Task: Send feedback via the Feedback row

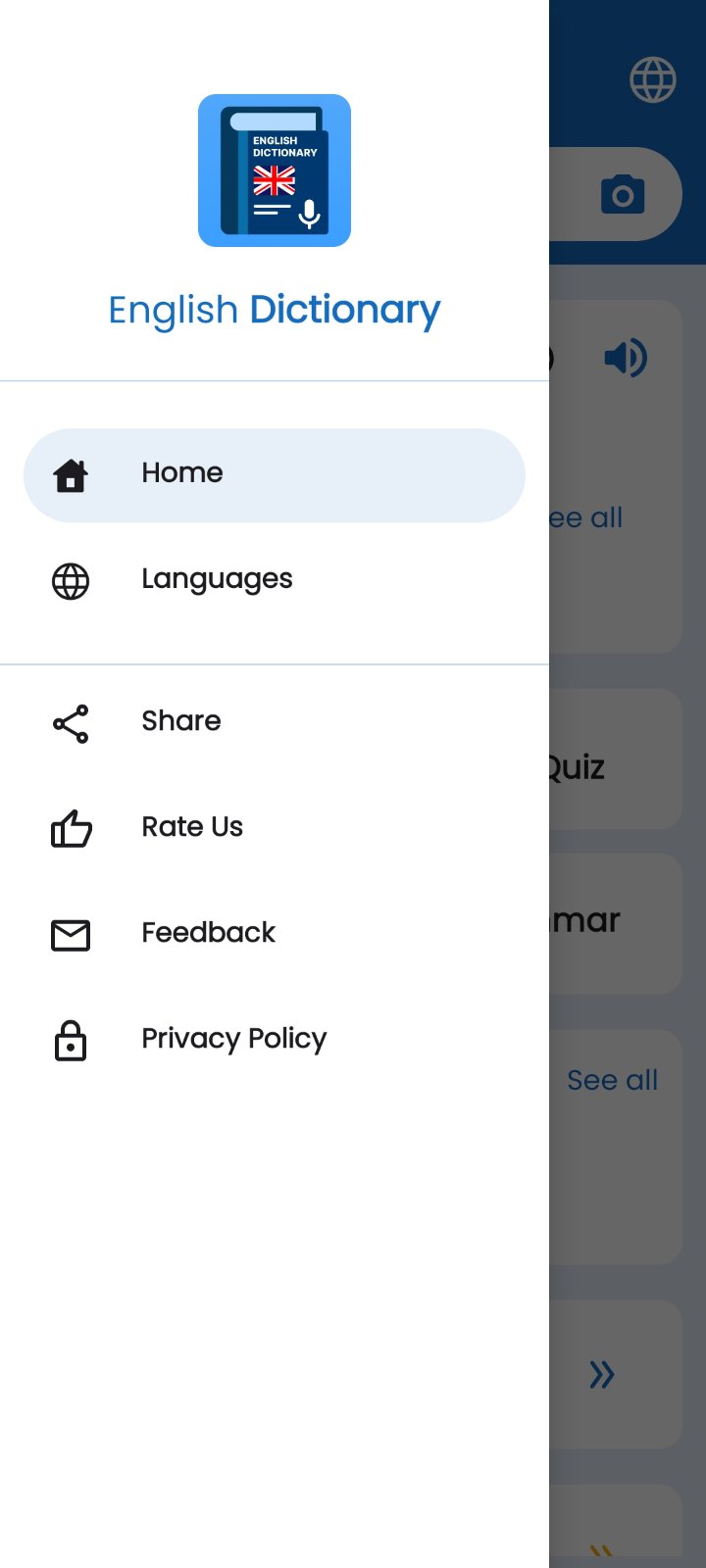Action: point(275,934)
